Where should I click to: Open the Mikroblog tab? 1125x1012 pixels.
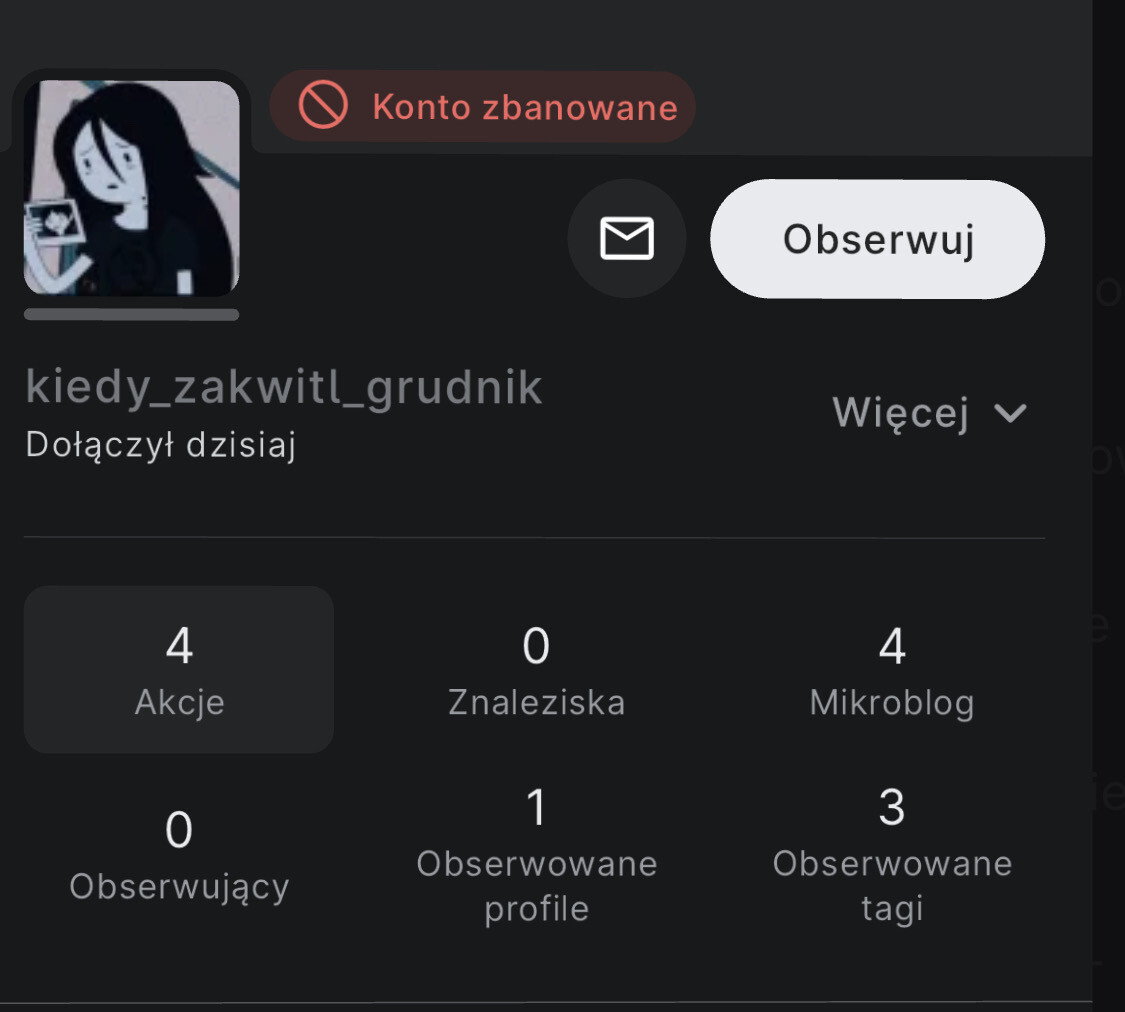[891, 670]
